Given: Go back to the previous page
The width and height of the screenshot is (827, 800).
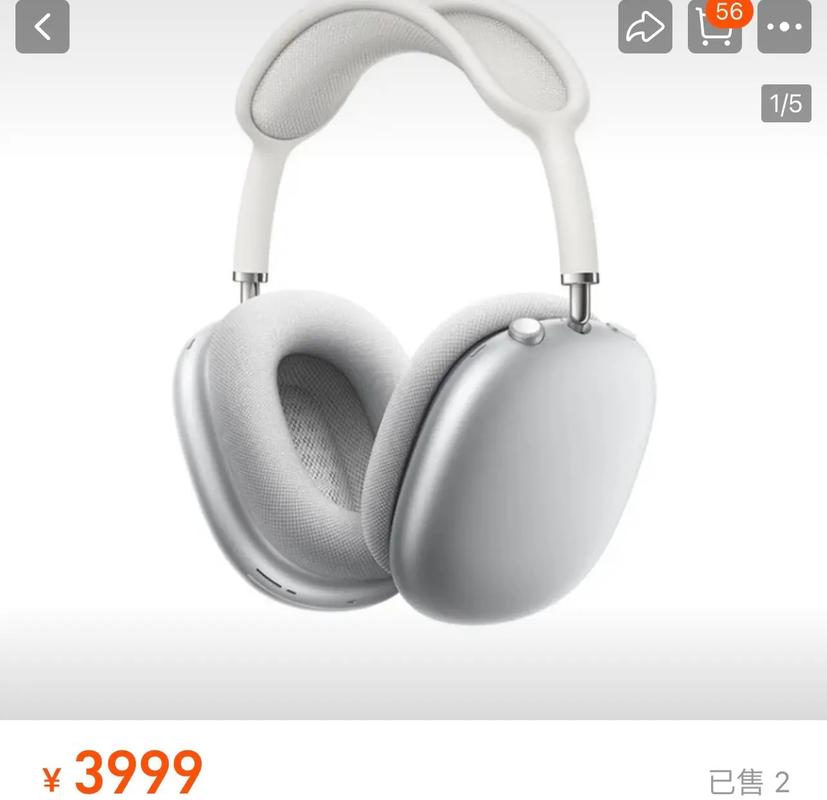Looking at the screenshot, I should click(43, 27).
